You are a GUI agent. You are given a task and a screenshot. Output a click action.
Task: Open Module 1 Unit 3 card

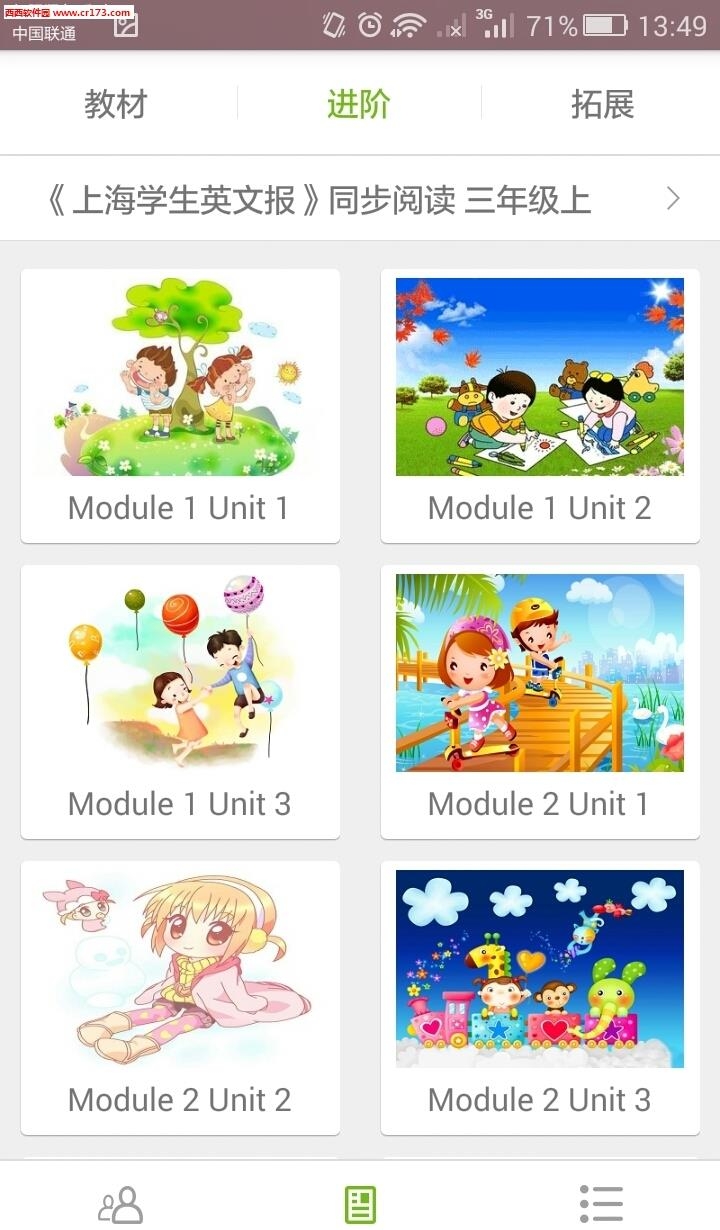point(180,701)
